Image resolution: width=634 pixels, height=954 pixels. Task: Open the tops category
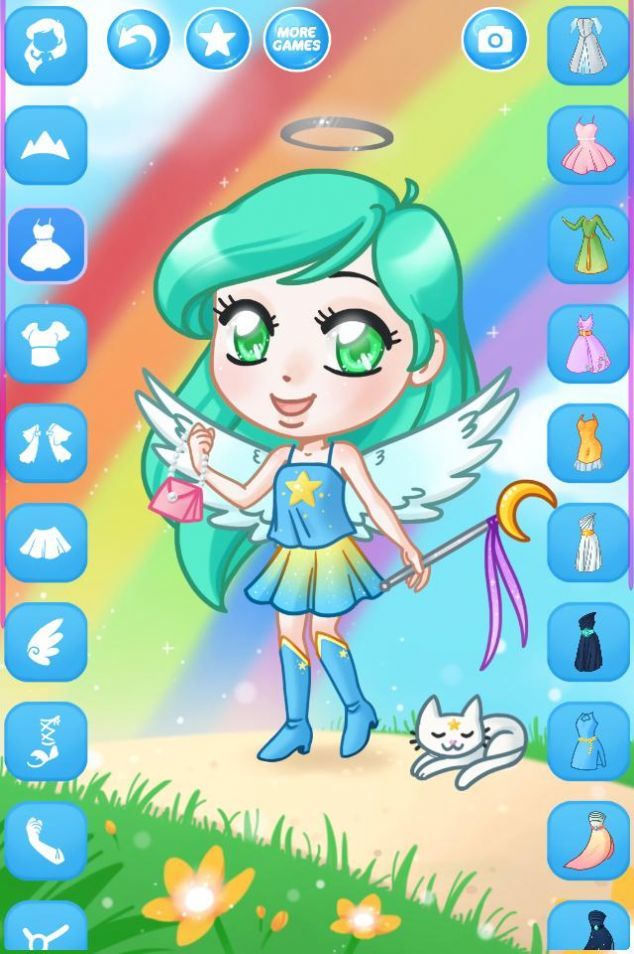point(46,345)
